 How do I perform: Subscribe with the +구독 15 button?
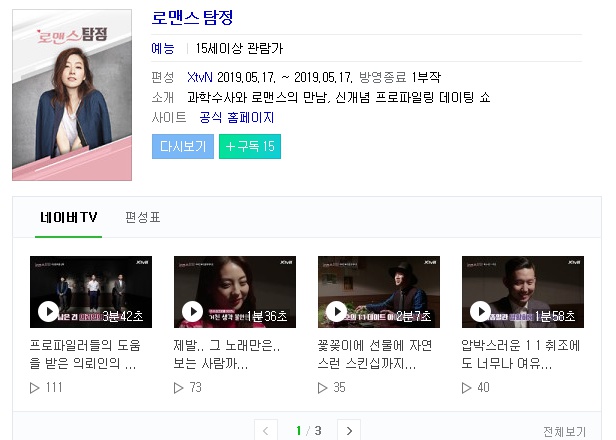coord(250,147)
